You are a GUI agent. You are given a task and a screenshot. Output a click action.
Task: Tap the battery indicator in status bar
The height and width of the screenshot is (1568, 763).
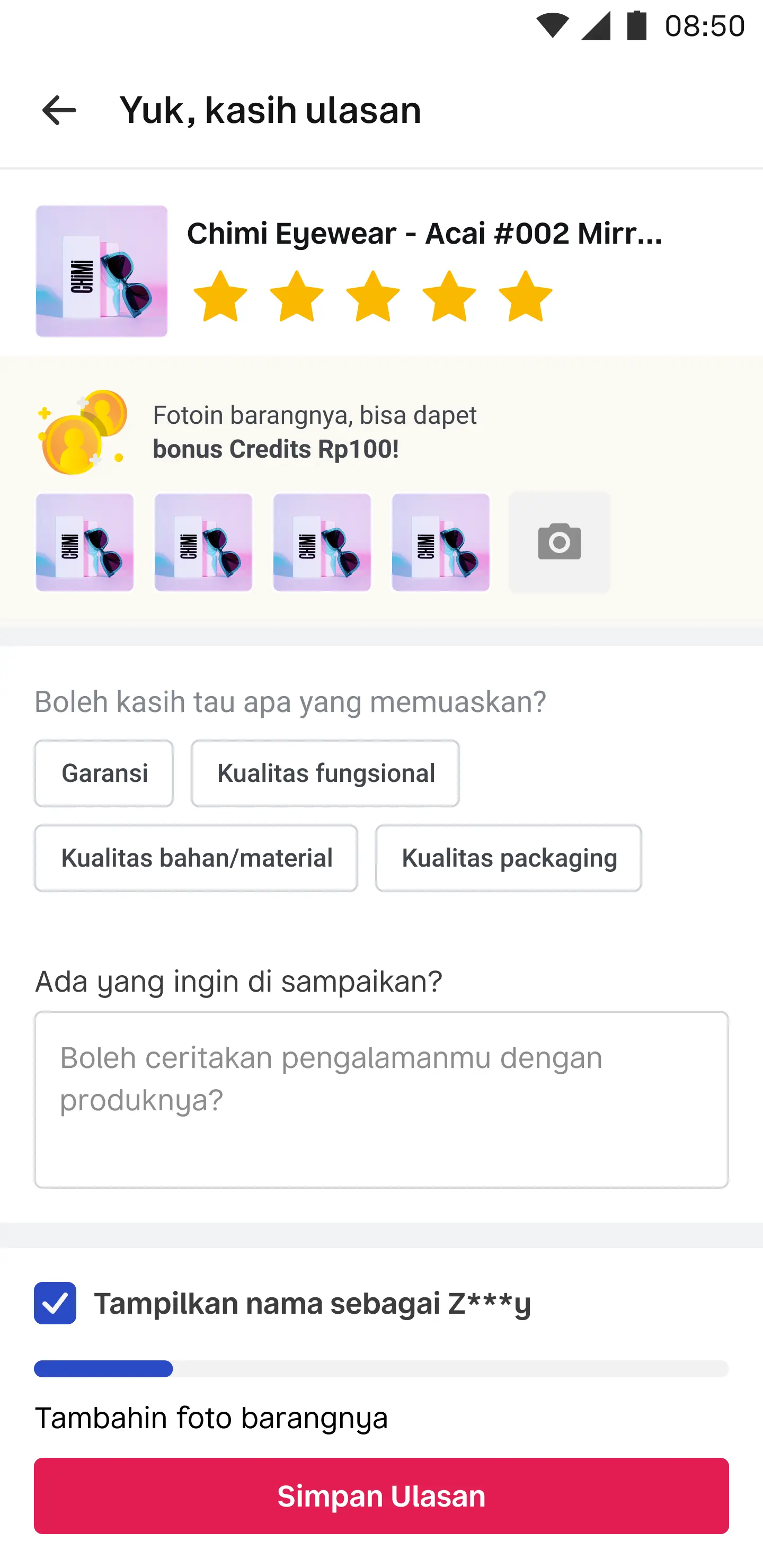(x=635, y=24)
